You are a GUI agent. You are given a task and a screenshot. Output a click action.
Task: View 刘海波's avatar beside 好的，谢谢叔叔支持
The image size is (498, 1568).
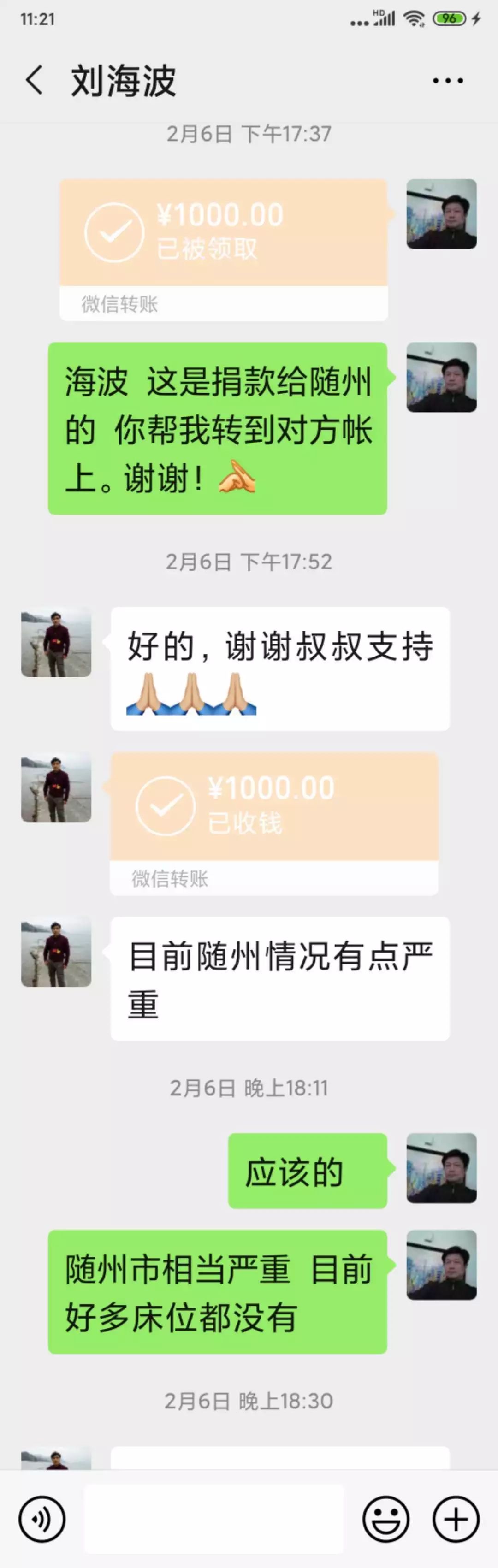56,642
